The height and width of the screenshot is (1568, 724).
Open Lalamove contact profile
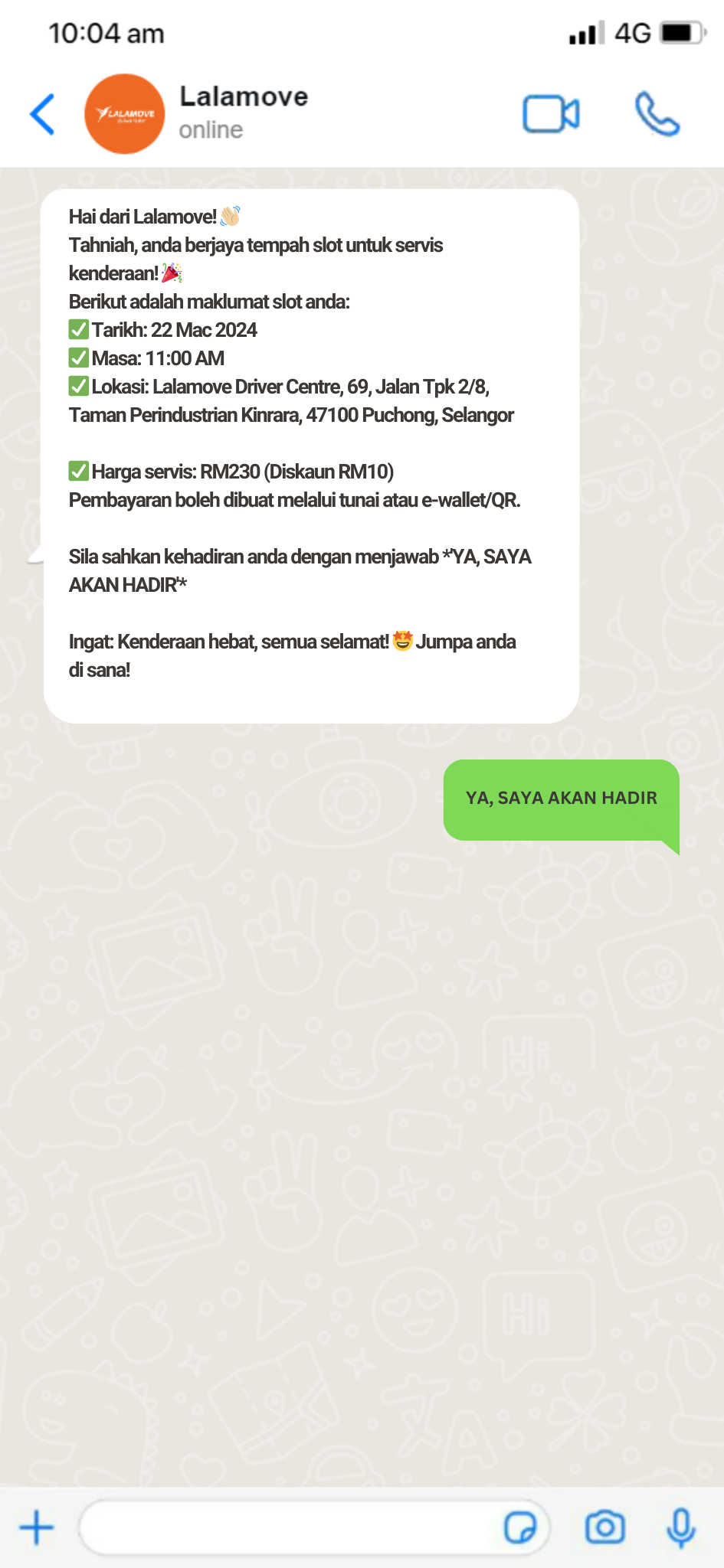[x=243, y=112]
